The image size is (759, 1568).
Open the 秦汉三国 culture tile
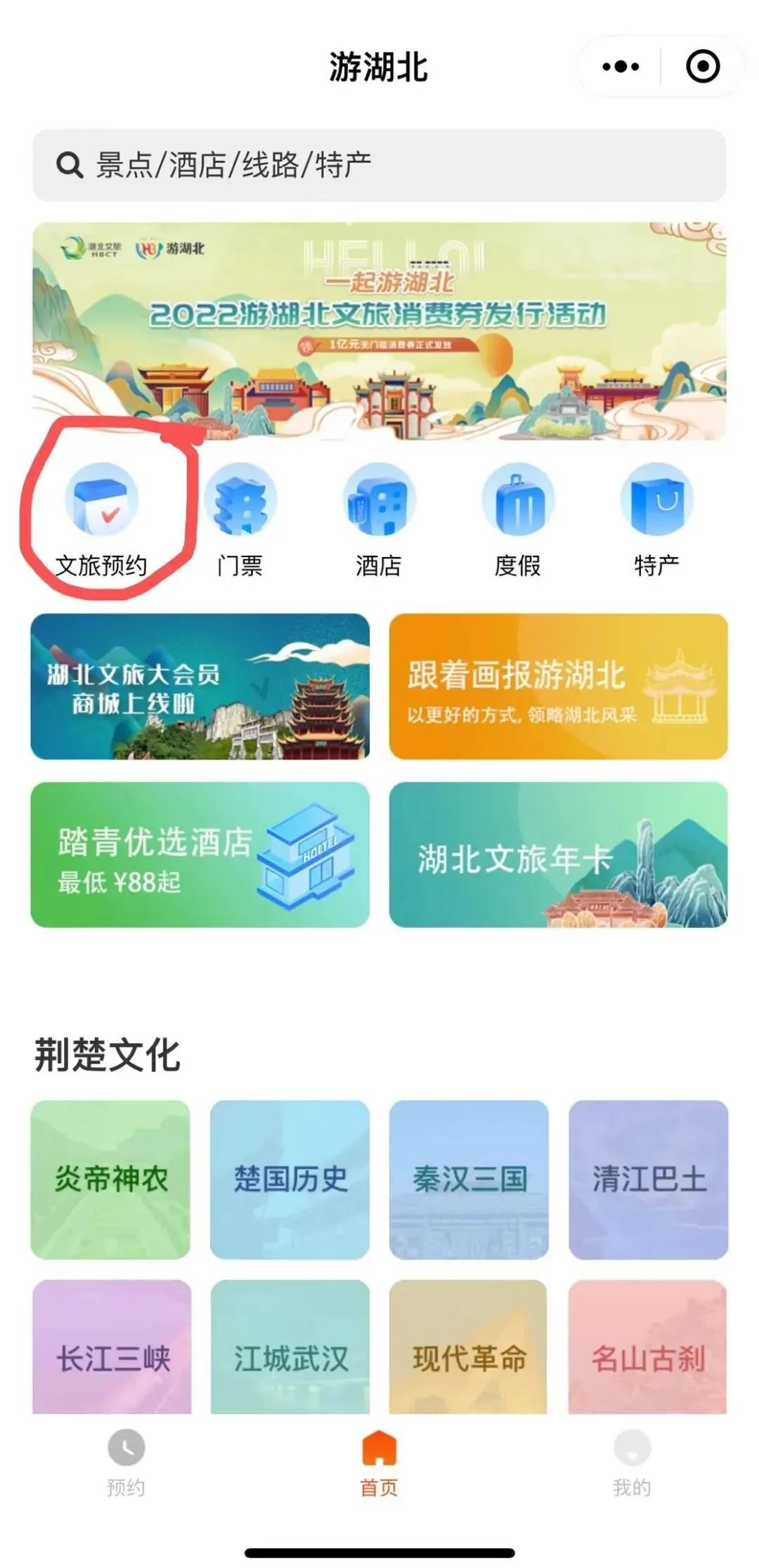point(469,1180)
